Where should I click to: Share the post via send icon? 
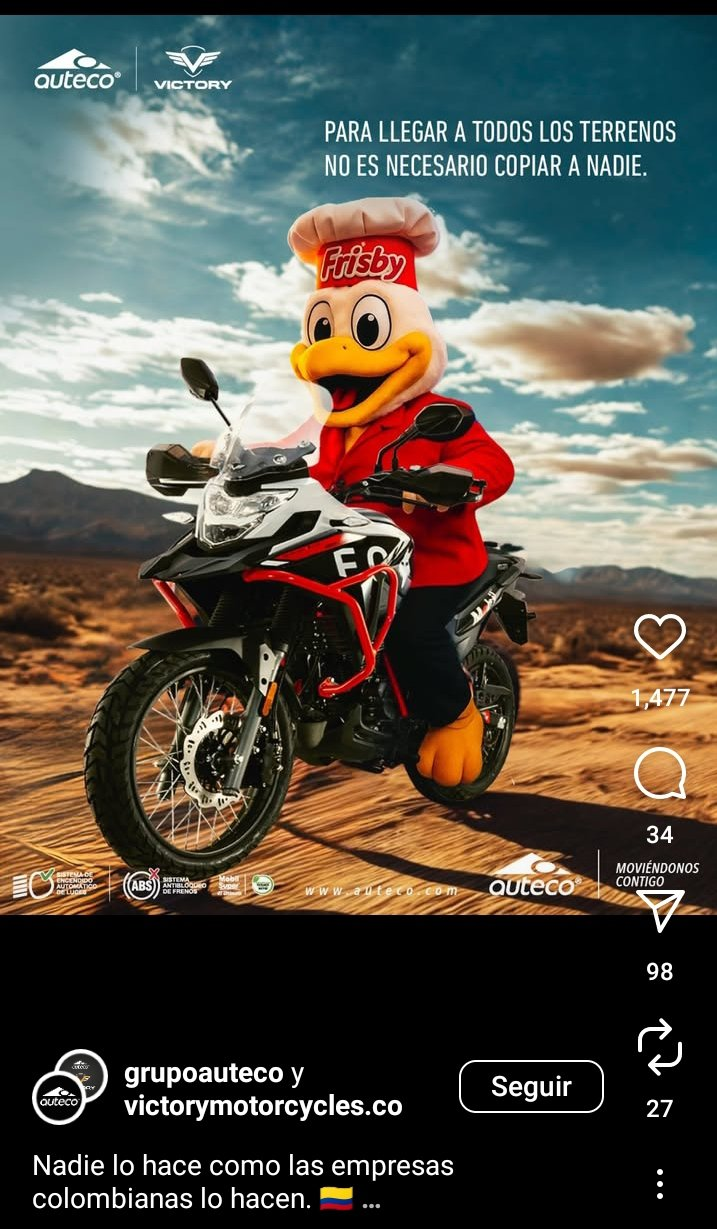(660, 910)
